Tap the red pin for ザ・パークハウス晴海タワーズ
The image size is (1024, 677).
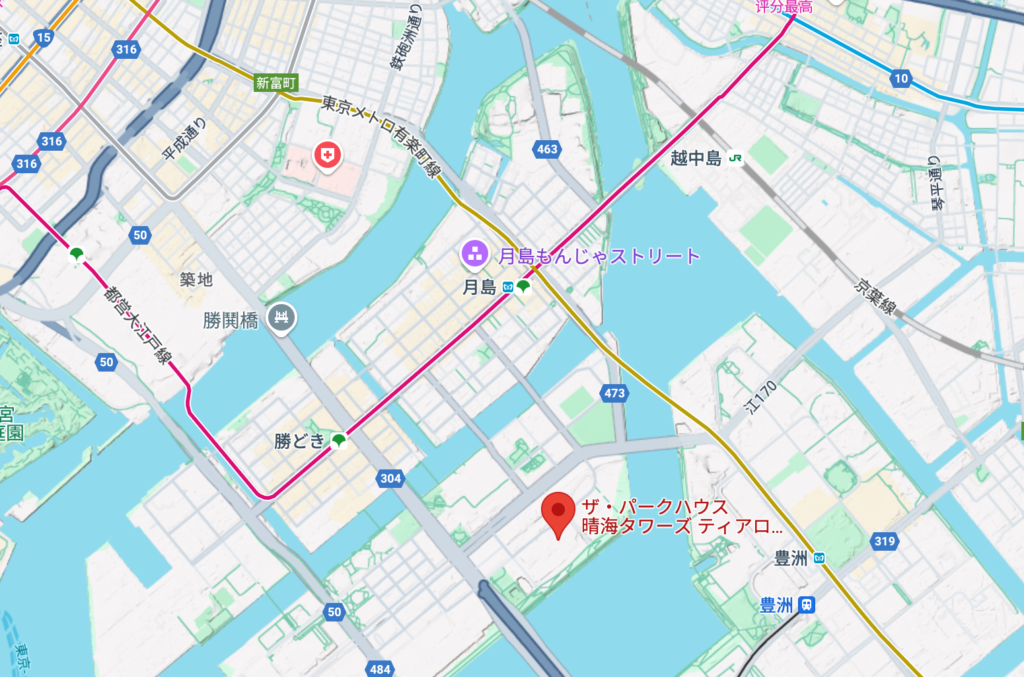(558, 514)
